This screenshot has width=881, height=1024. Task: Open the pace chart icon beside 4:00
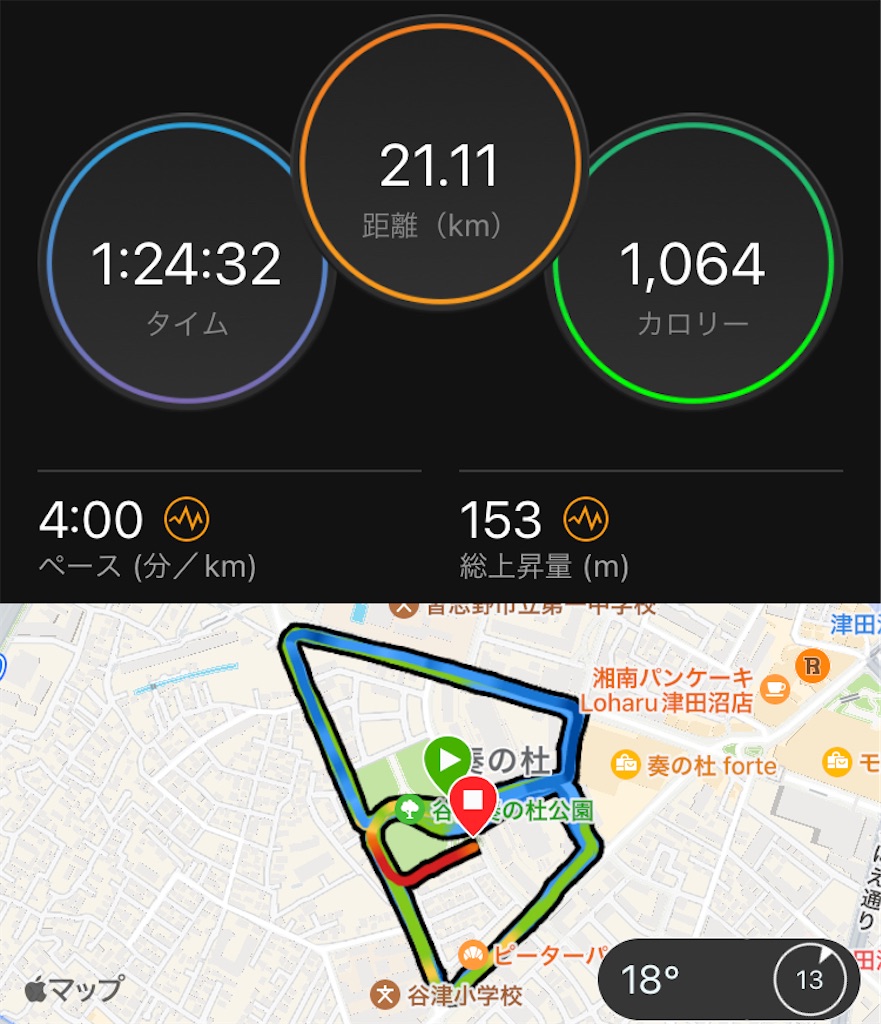pyautogui.click(x=186, y=520)
